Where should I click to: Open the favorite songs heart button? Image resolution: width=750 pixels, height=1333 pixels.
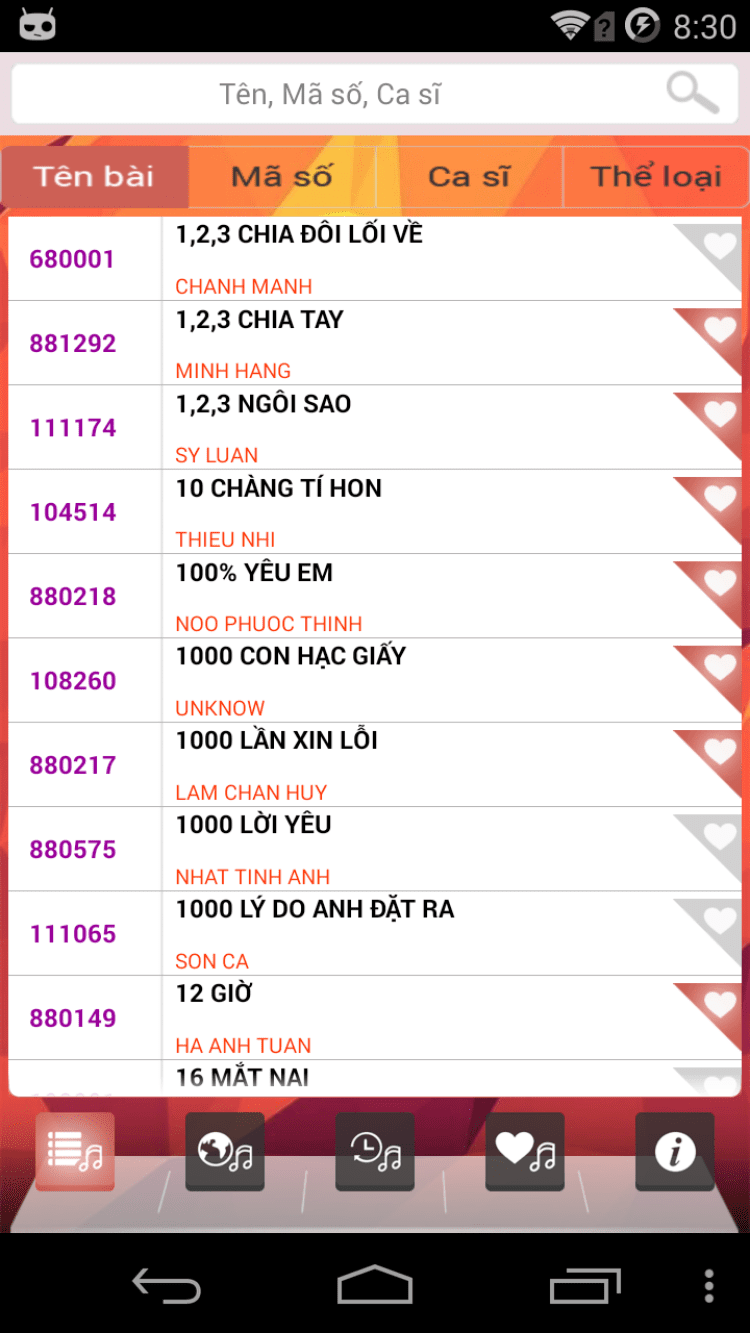point(525,1151)
